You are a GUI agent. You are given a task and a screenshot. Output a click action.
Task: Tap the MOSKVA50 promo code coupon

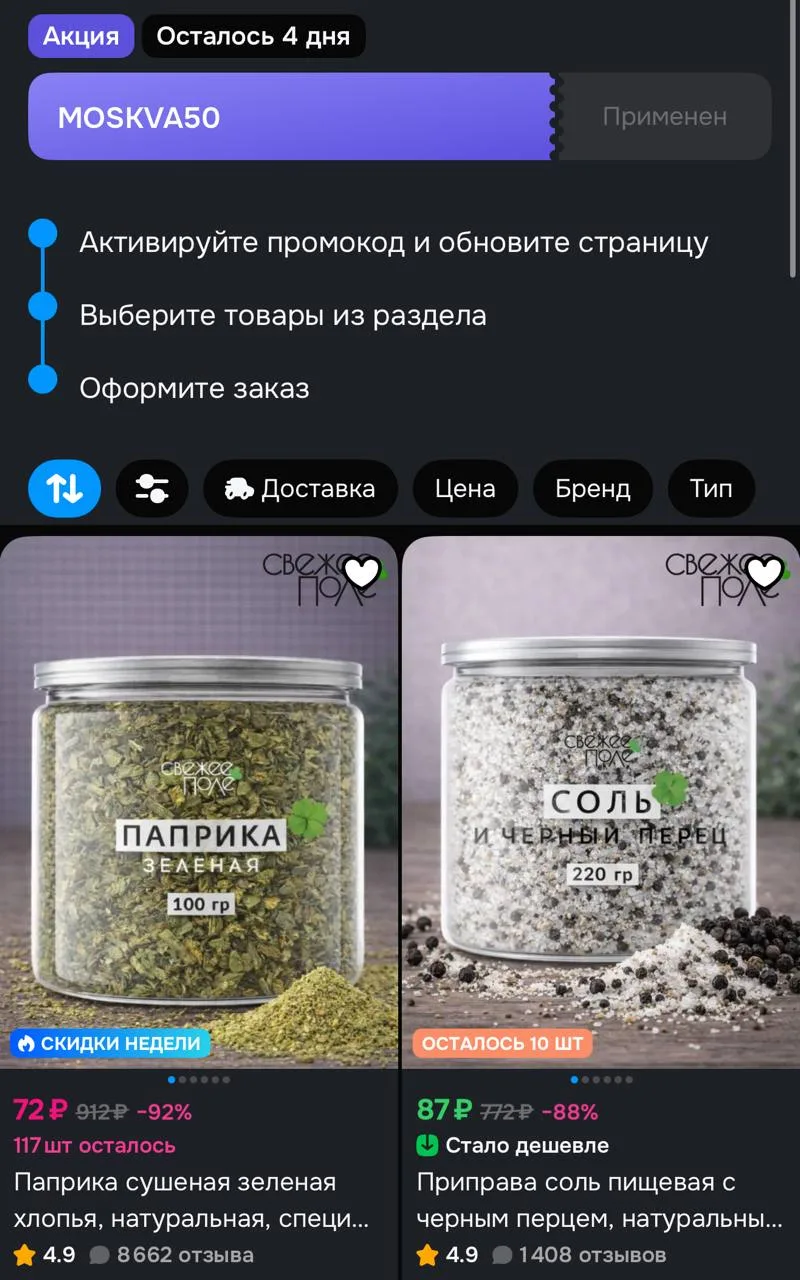click(x=400, y=116)
